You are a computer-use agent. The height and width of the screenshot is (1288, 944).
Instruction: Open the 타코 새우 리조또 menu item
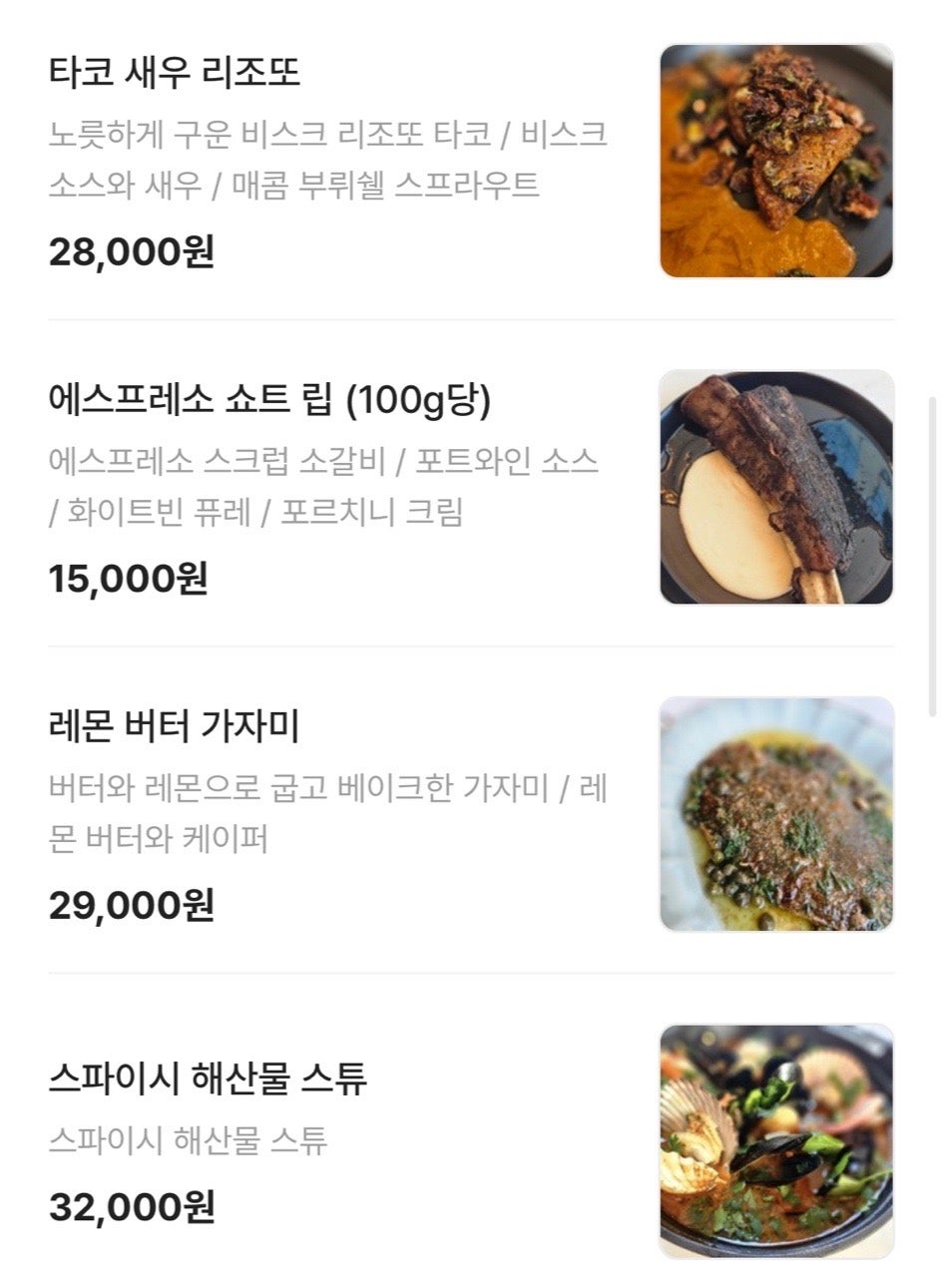click(x=175, y=73)
